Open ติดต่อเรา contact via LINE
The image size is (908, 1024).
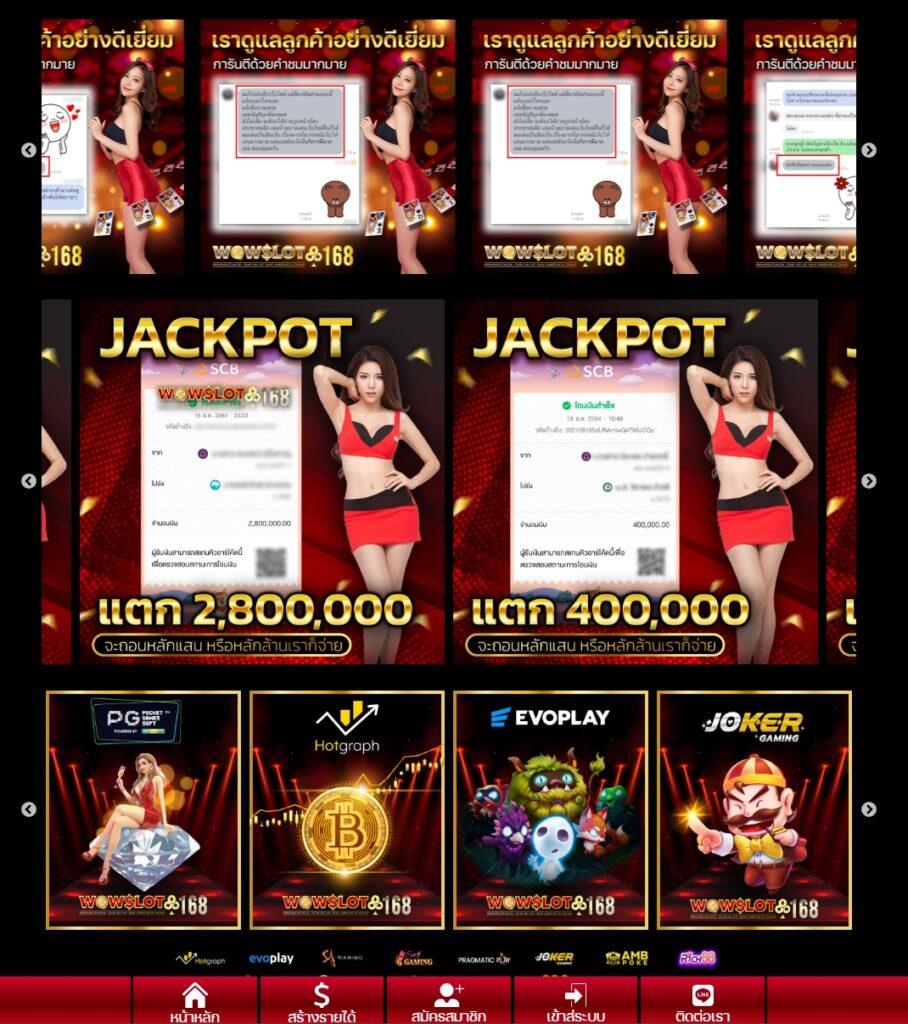tap(702, 1001)
